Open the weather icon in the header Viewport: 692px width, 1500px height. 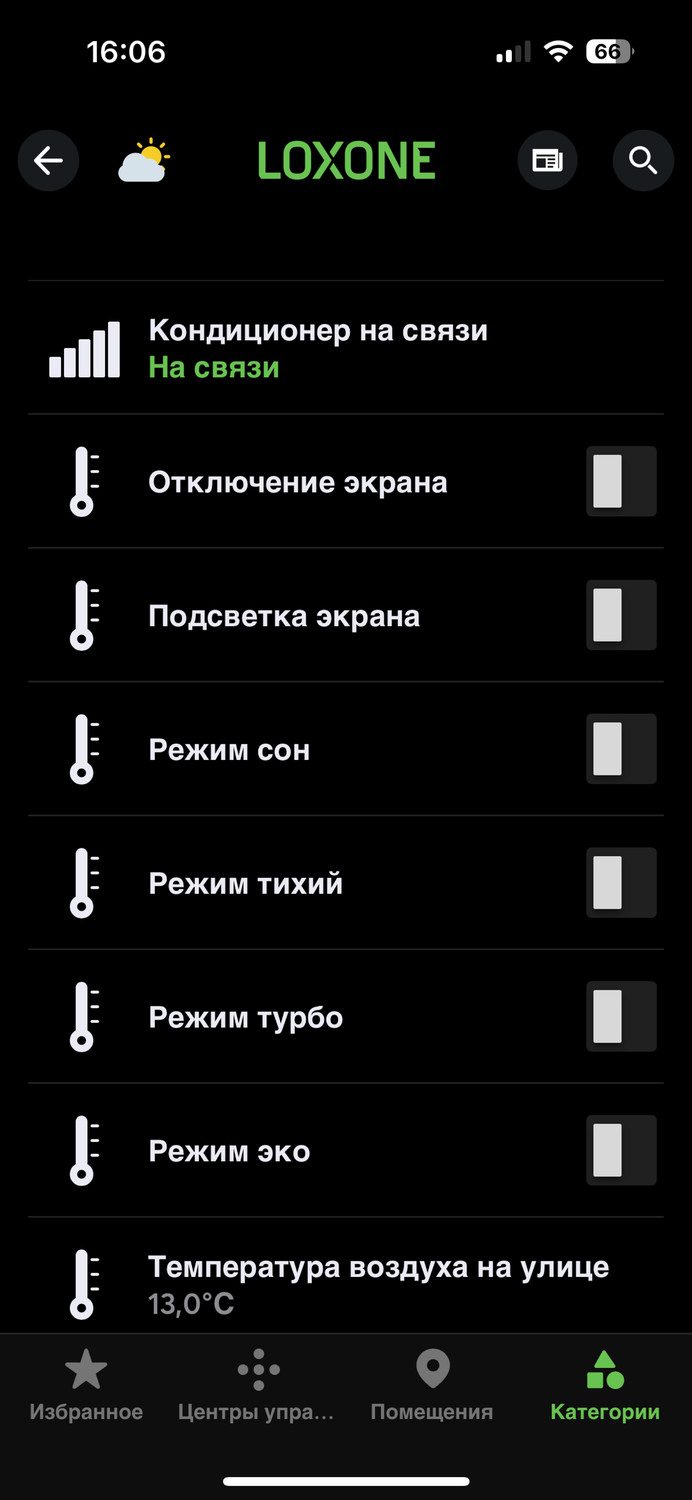[x=143, y=161]
